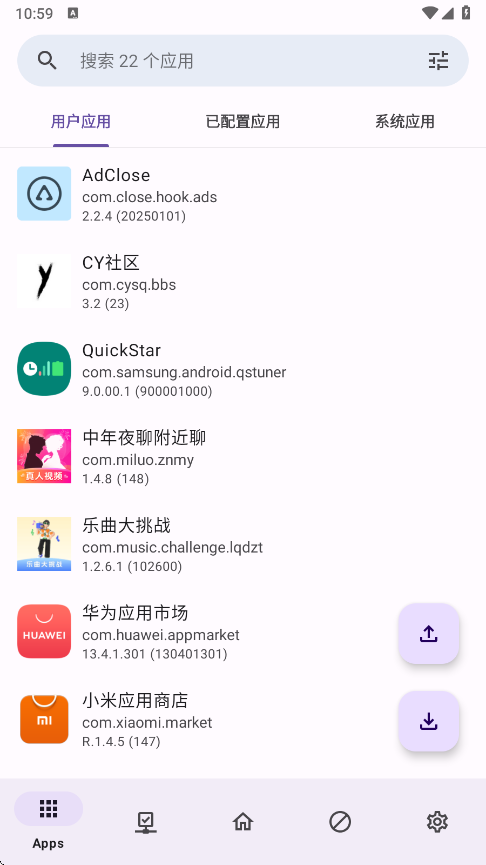
Task: Go to the Apps bottom tab
Action: [x=49, y=822]
